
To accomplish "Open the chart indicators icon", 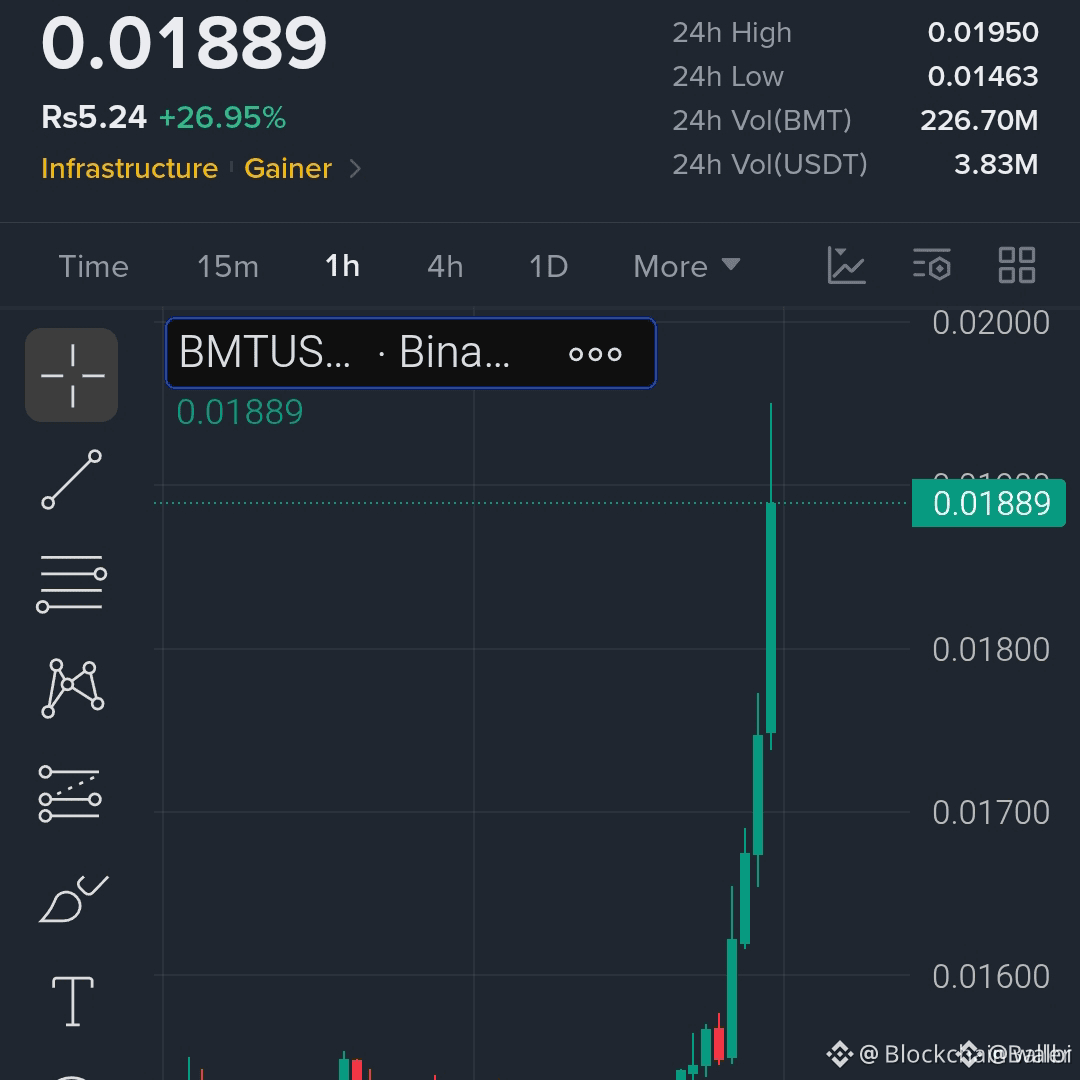I will (846, 265).
